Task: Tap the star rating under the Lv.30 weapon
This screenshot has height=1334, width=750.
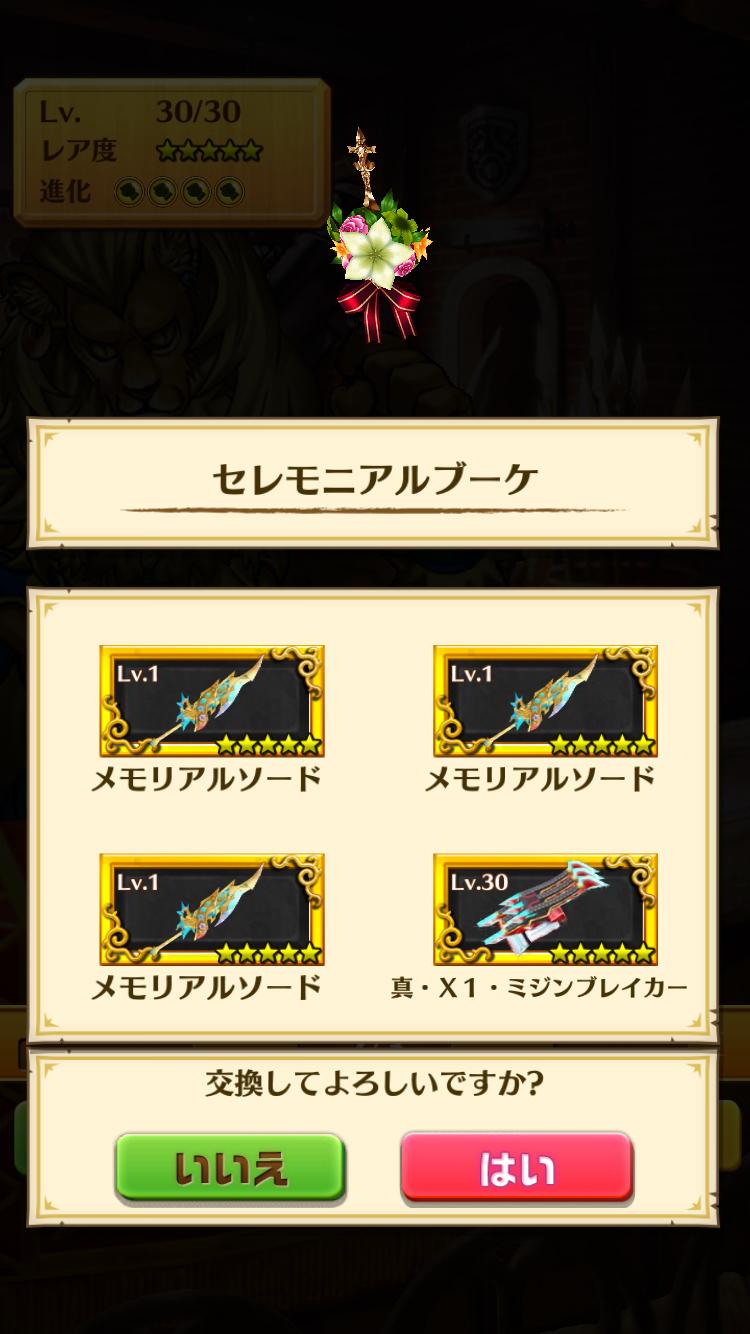Action: point(601,953)
